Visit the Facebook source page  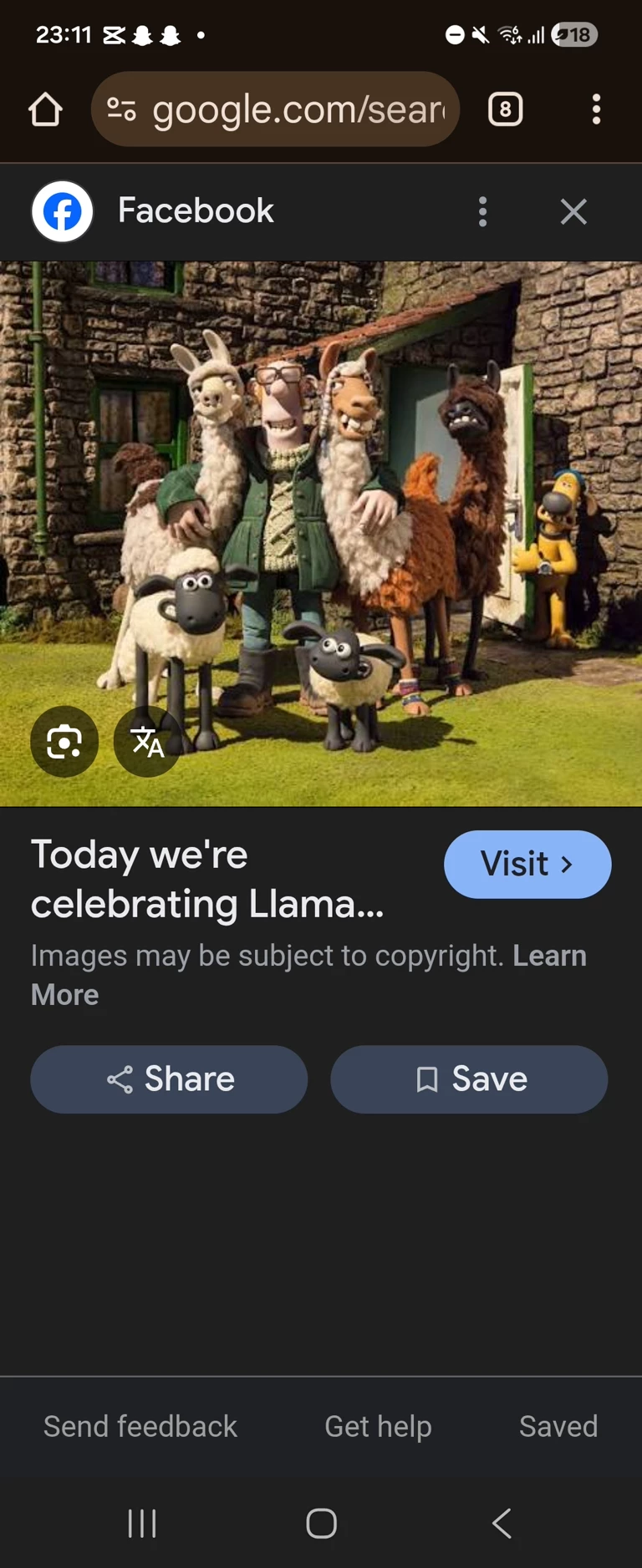click(527, 864)
